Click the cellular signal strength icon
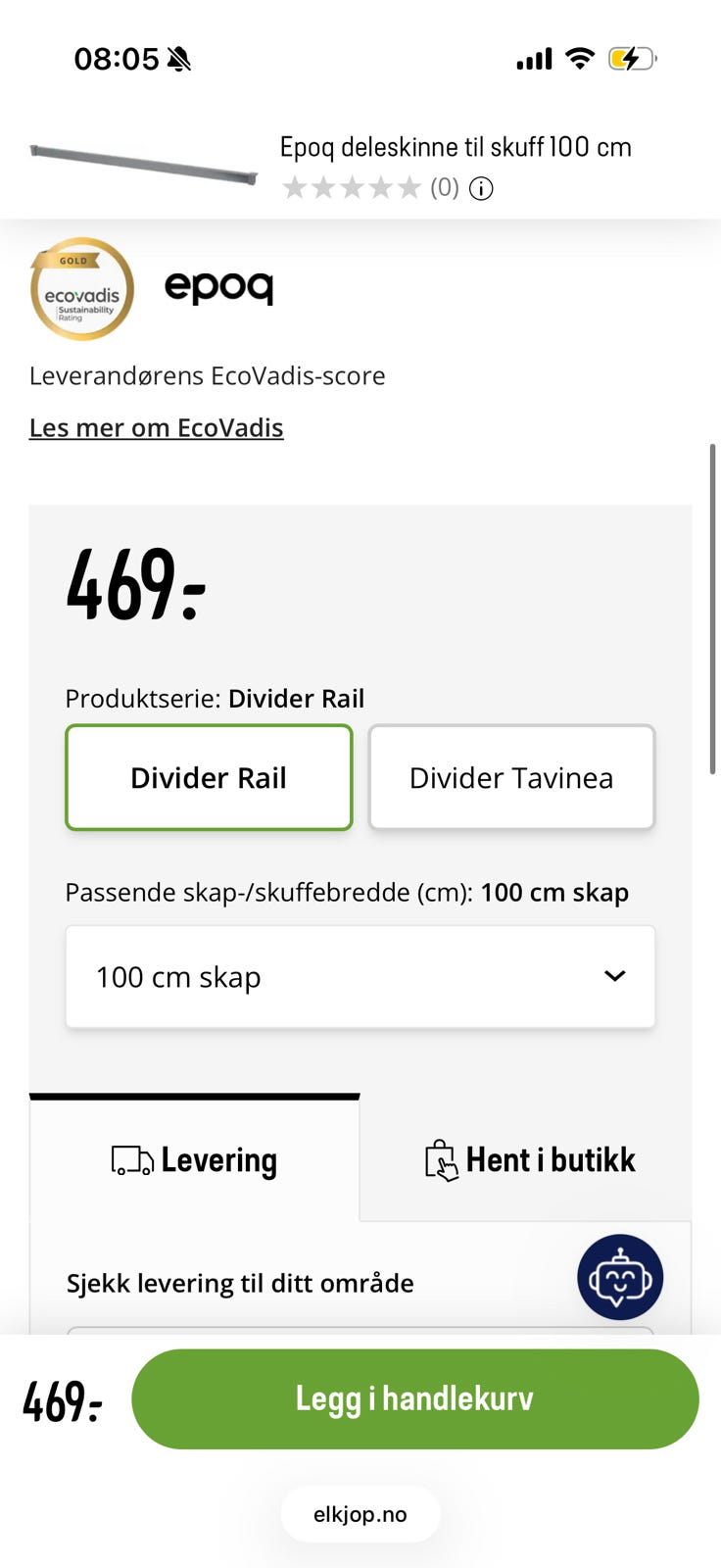This screenshot has height=1568, width=721. 533,57
